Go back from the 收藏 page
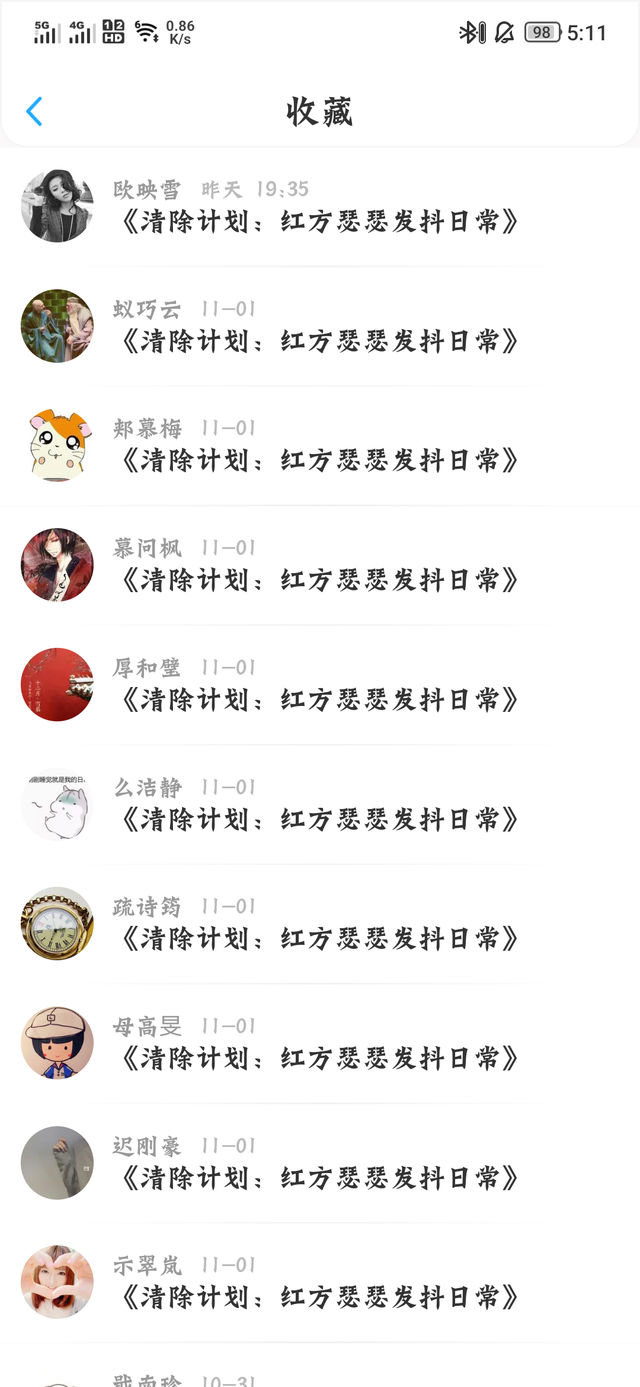640x1387 pixels. [34, 111]
